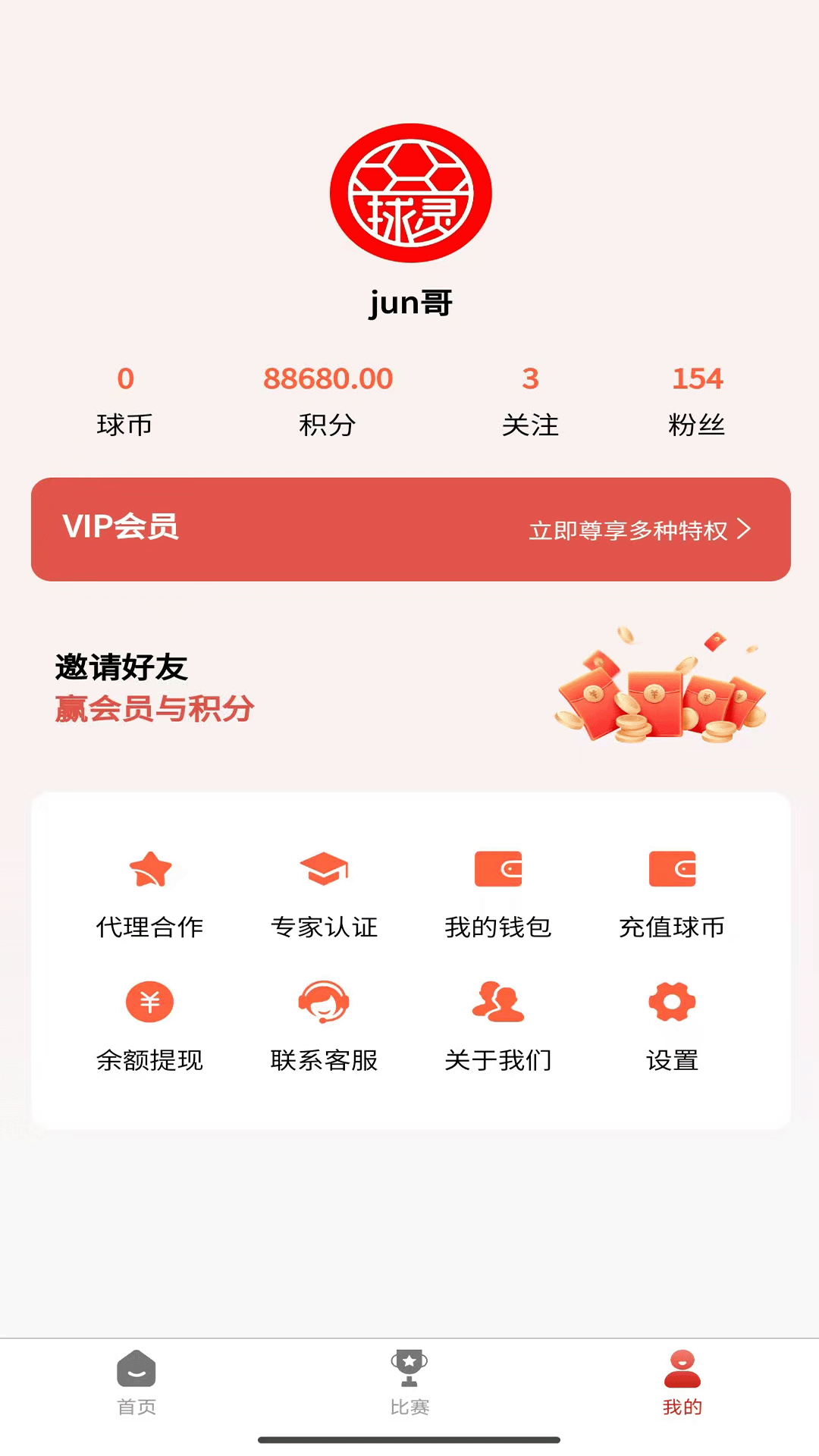Open 关于我们 people icon
Viewport: 819px width, 1456px height.
click(x=498, y=1001)
